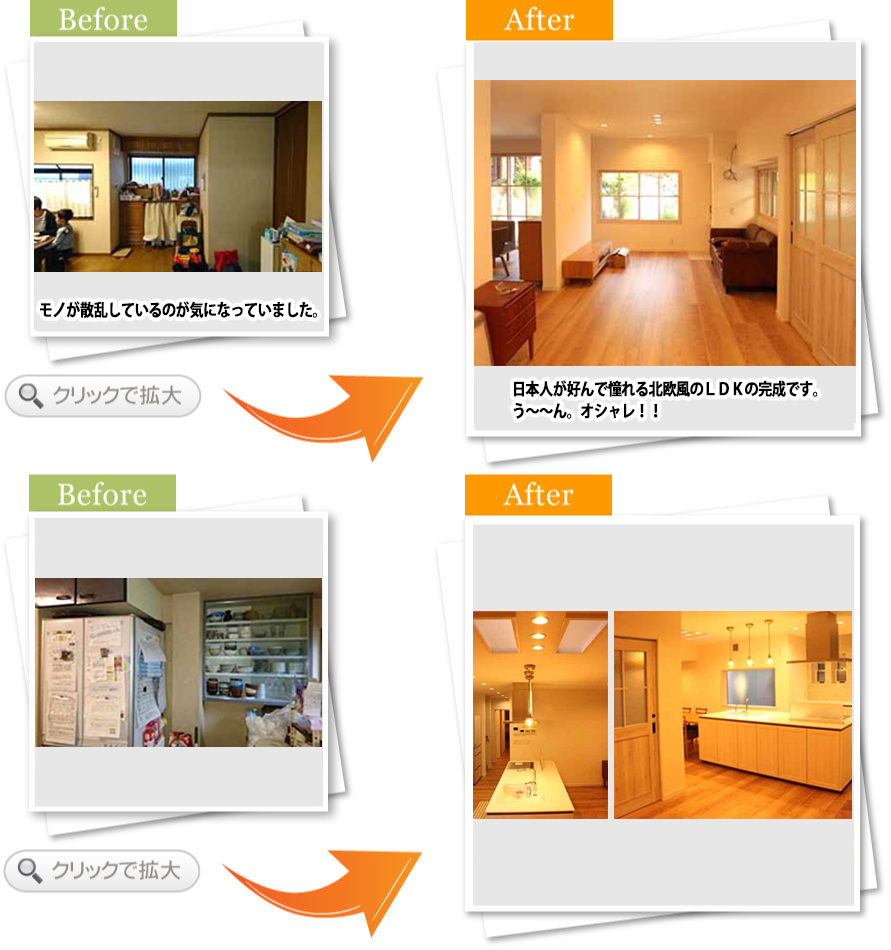This screenshot has width=891, height=950.
Task: Open the cluttered living room Before photo
Action: (x=178, y=186)
